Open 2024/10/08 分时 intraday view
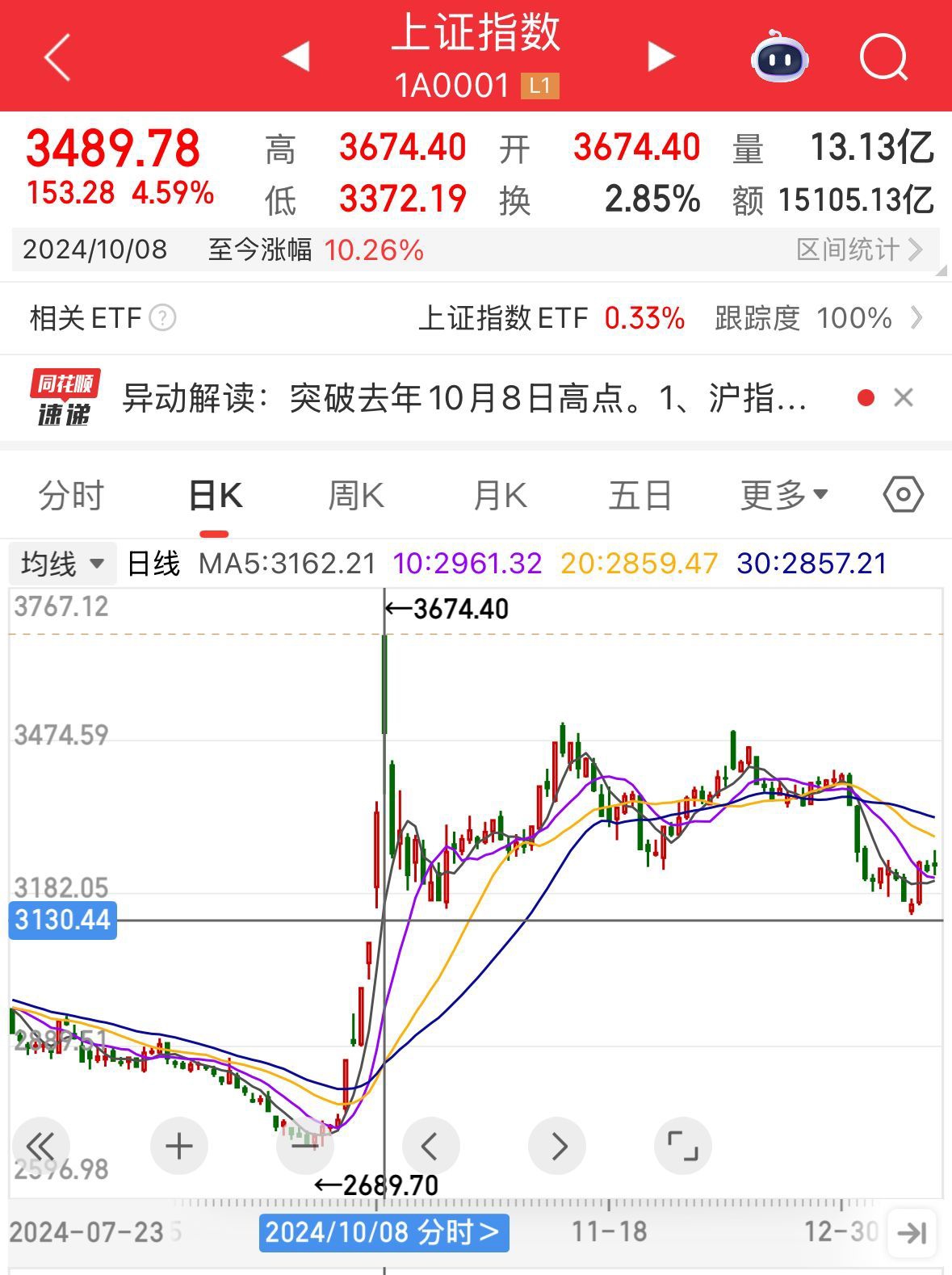Screen dimensions: 952x1275 point(384,1232)
